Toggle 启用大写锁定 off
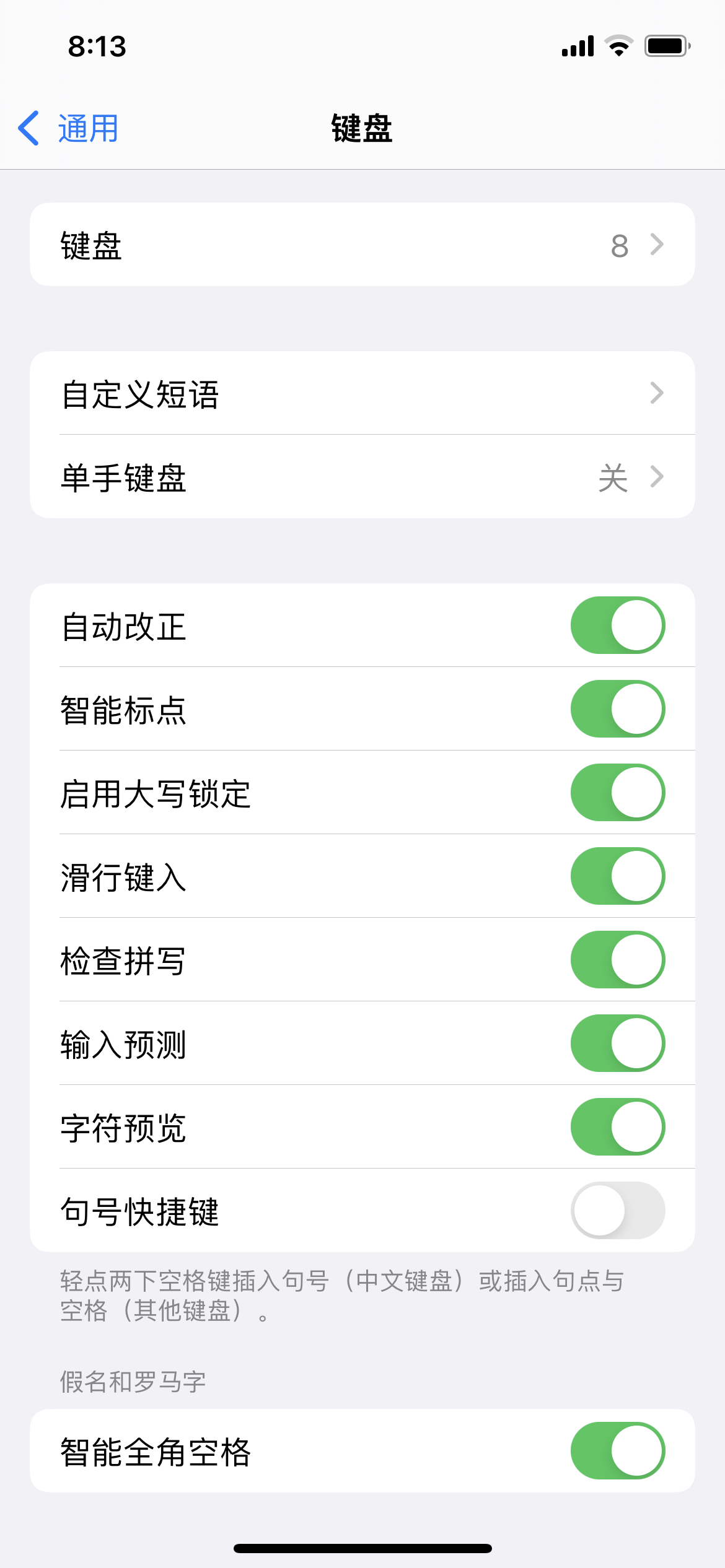Screen dimensions: 725x1568 (617, 793)
